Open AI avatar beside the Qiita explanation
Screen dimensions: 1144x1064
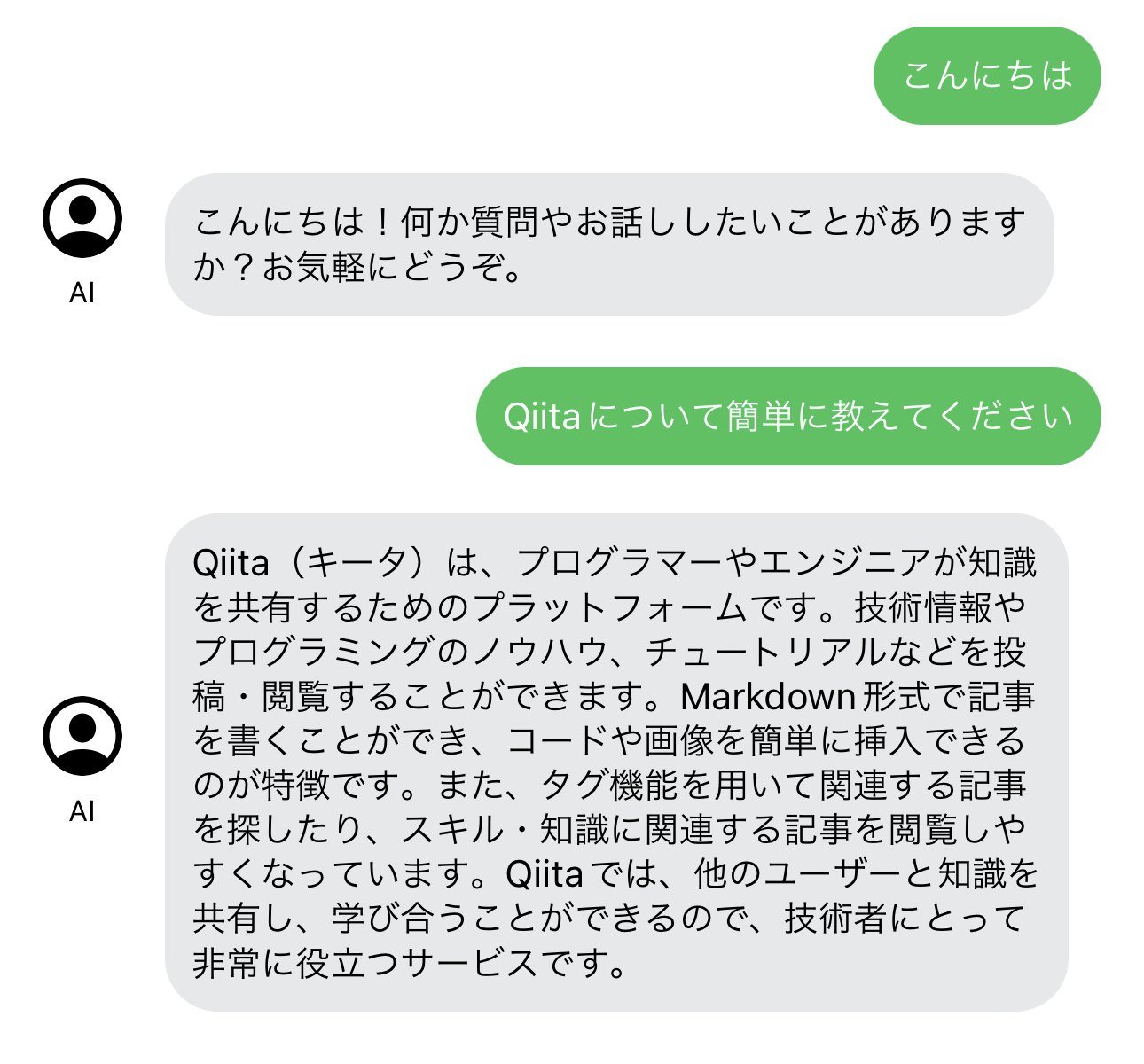point(82,736)
